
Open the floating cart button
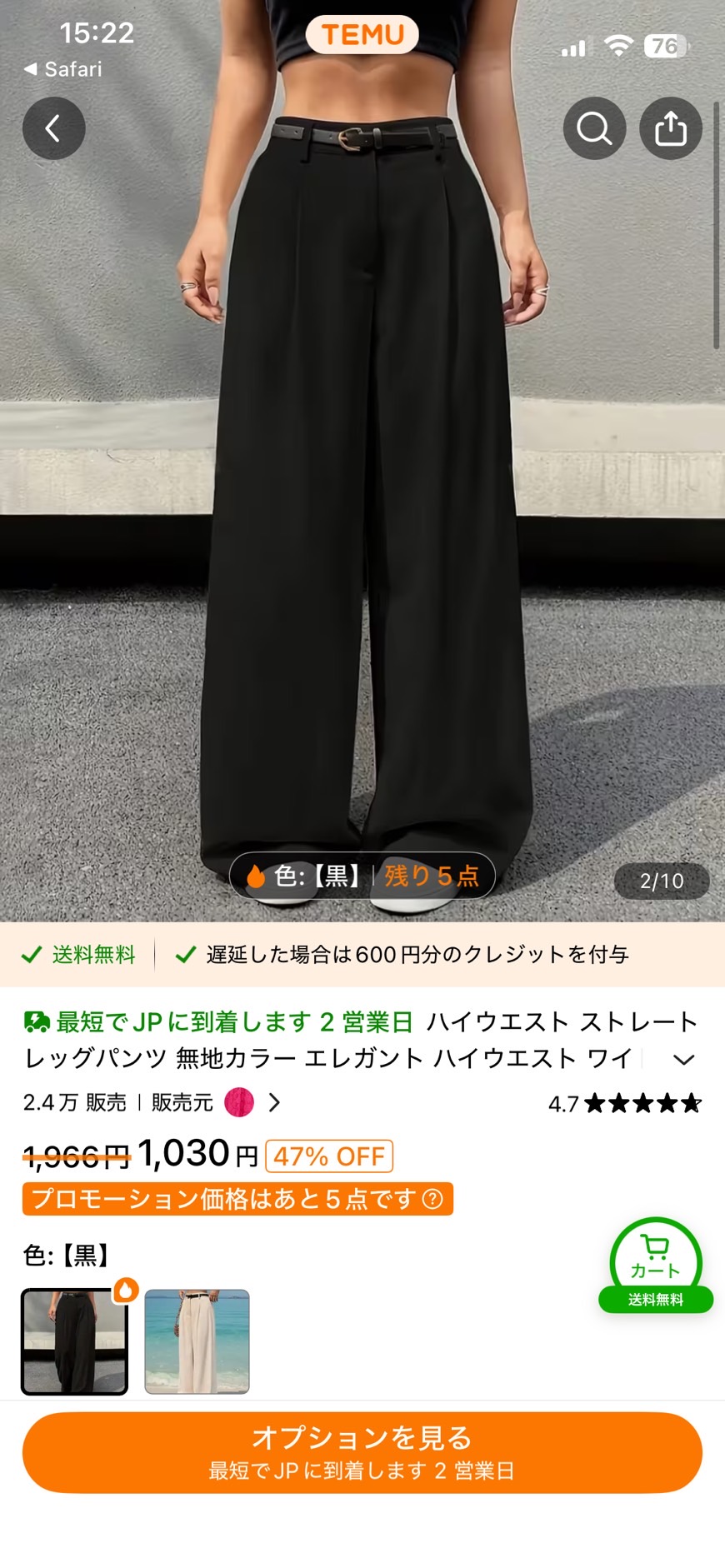[x=656, y=1263]
